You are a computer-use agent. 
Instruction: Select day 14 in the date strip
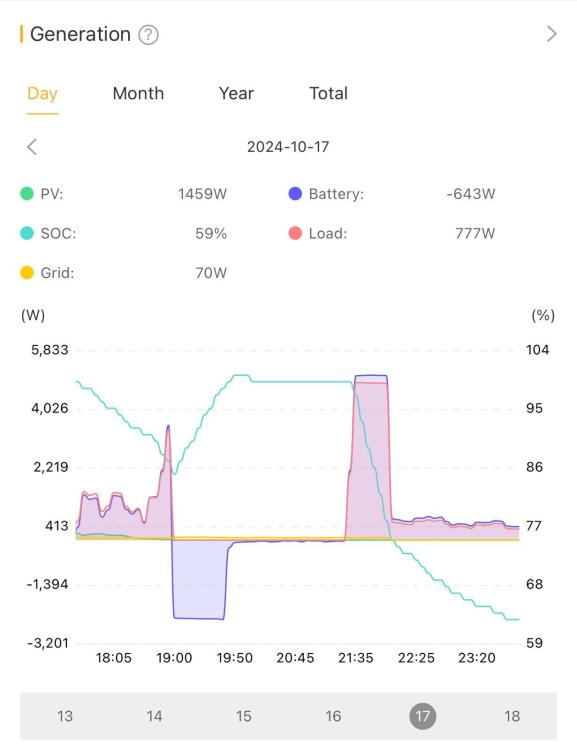click(x=154, y=716)
